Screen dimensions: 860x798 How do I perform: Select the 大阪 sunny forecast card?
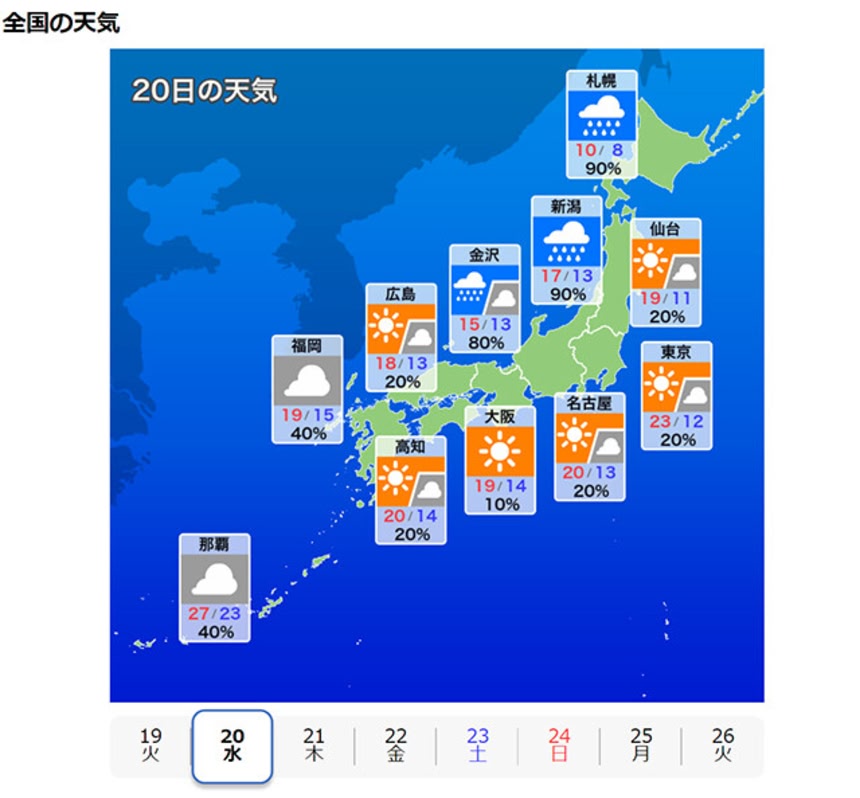pyautogui.click(x=500, y=460)
